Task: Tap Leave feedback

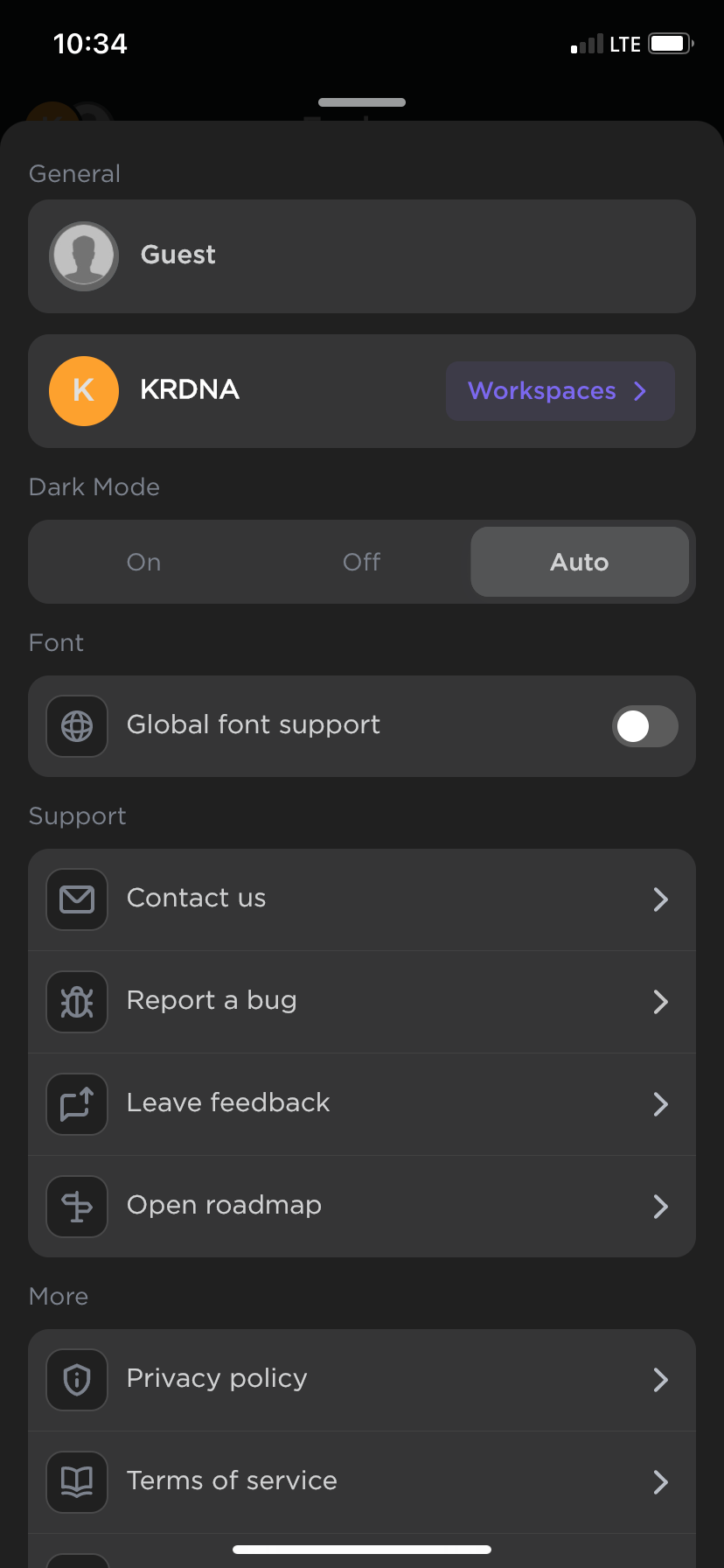Action: click(362, 1104)
